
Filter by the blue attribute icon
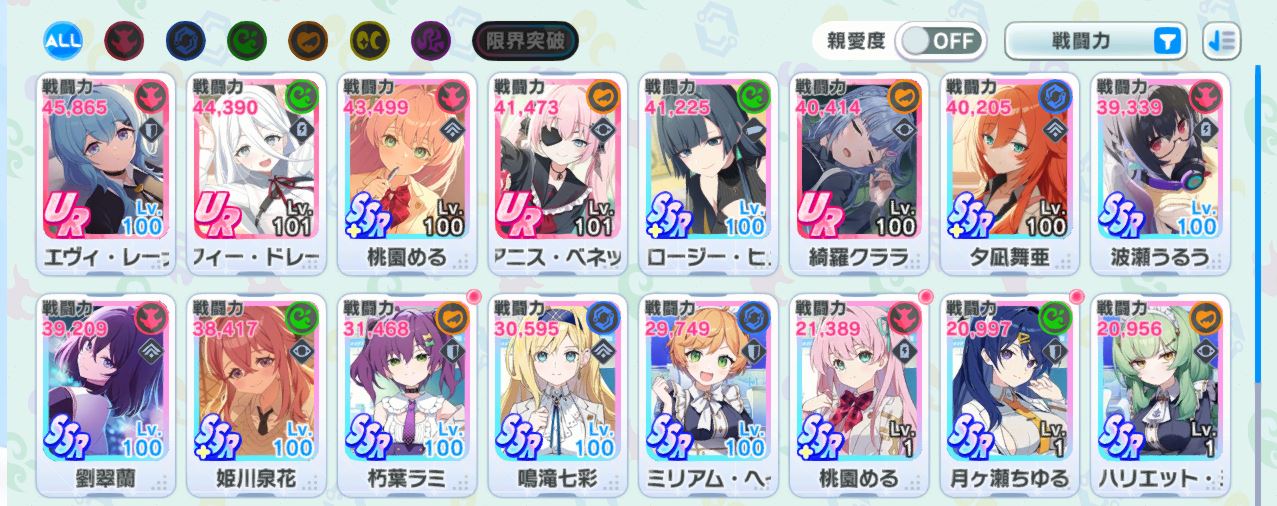click(185, 41)
